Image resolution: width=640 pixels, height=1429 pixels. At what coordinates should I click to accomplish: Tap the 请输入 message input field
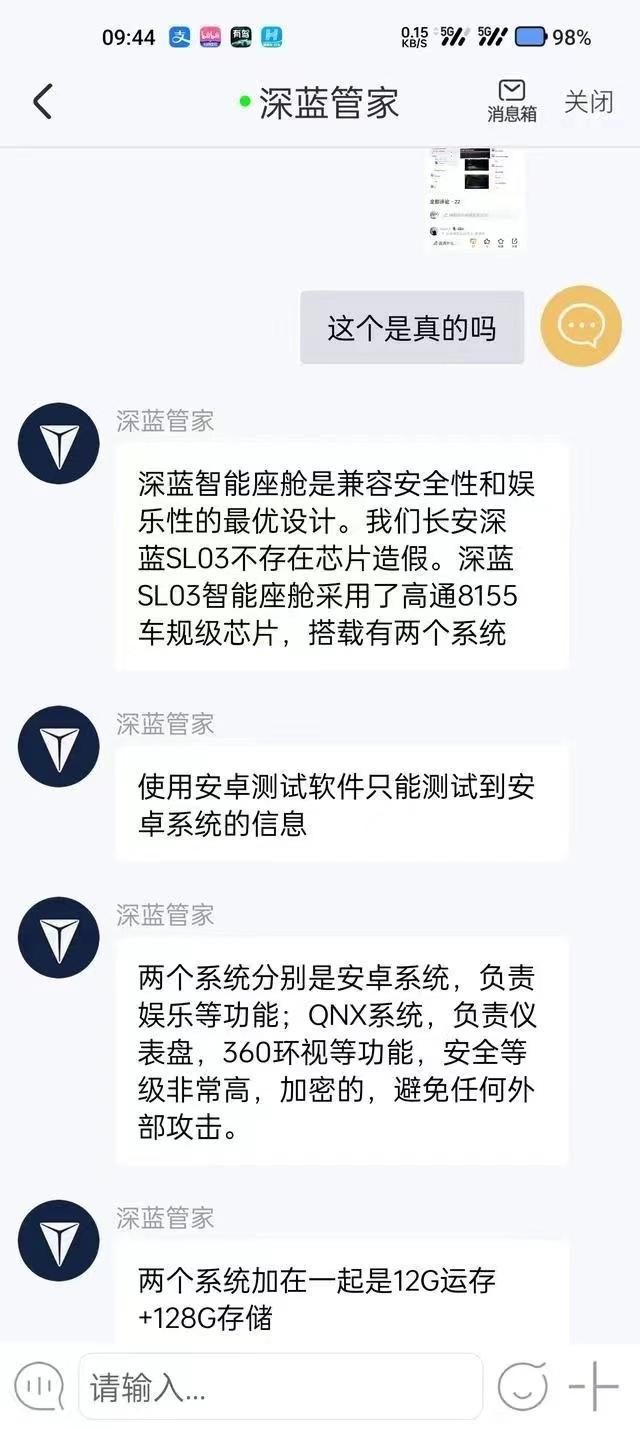[280, 1387]
